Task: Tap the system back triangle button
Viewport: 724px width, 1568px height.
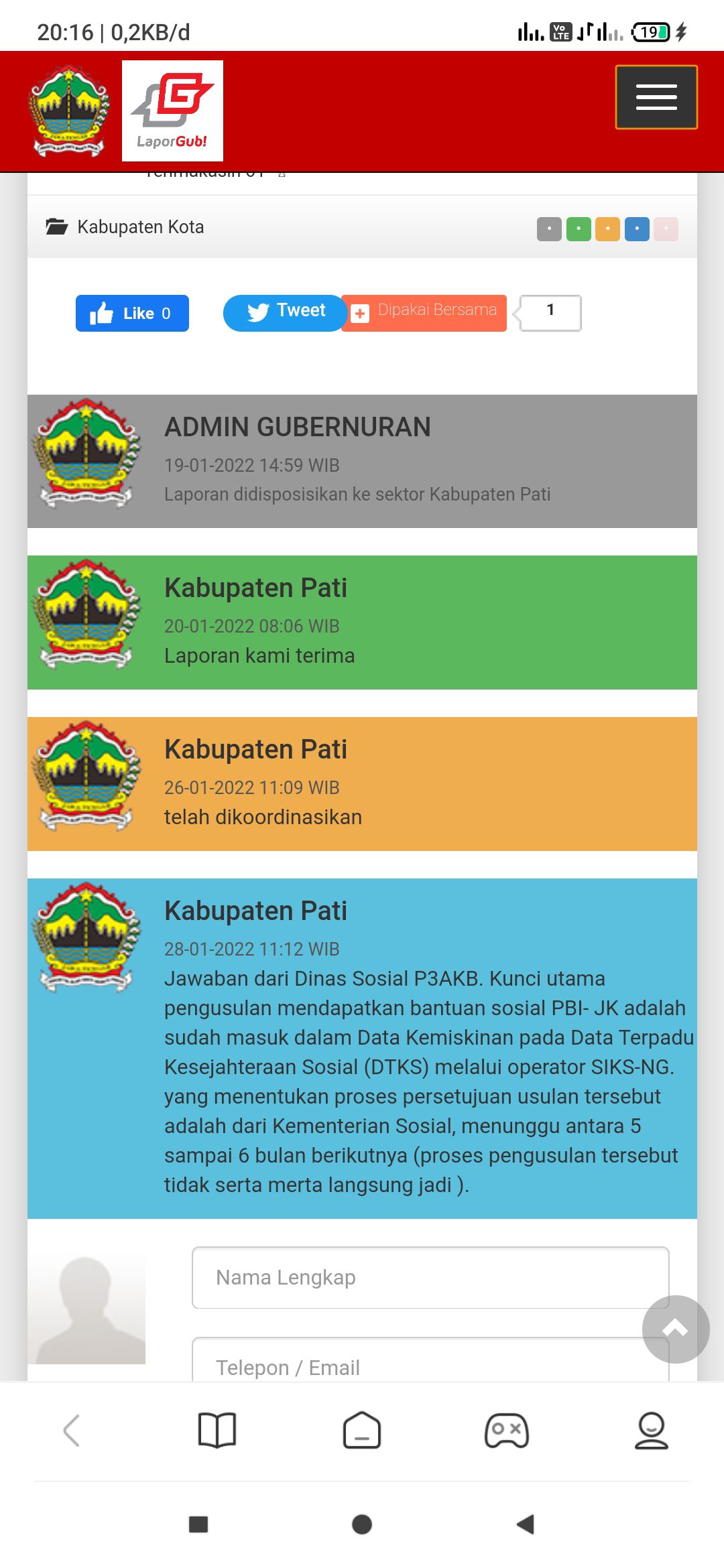Action: [526, 1524]
